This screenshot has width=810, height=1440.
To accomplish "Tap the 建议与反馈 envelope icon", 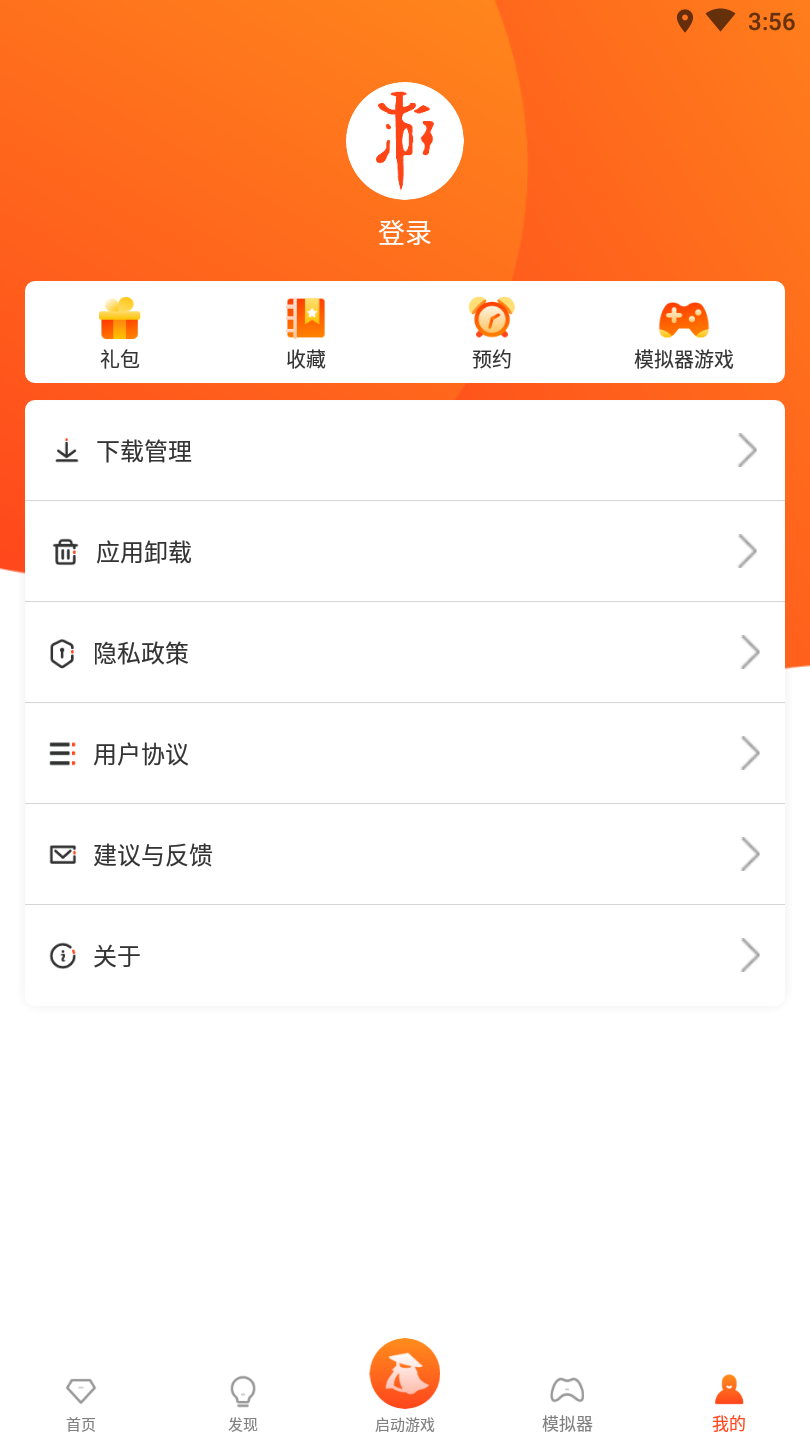I will (x=65, y=854).
